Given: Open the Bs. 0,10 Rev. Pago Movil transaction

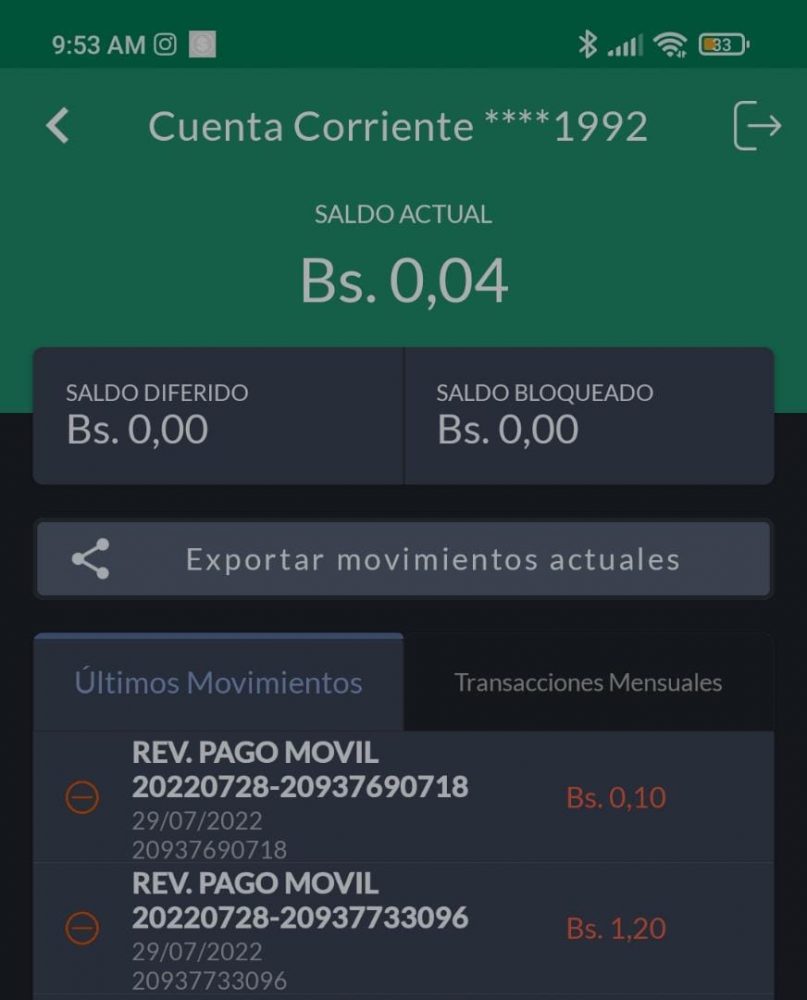Looking at the screenshot, I should point(403,798).
